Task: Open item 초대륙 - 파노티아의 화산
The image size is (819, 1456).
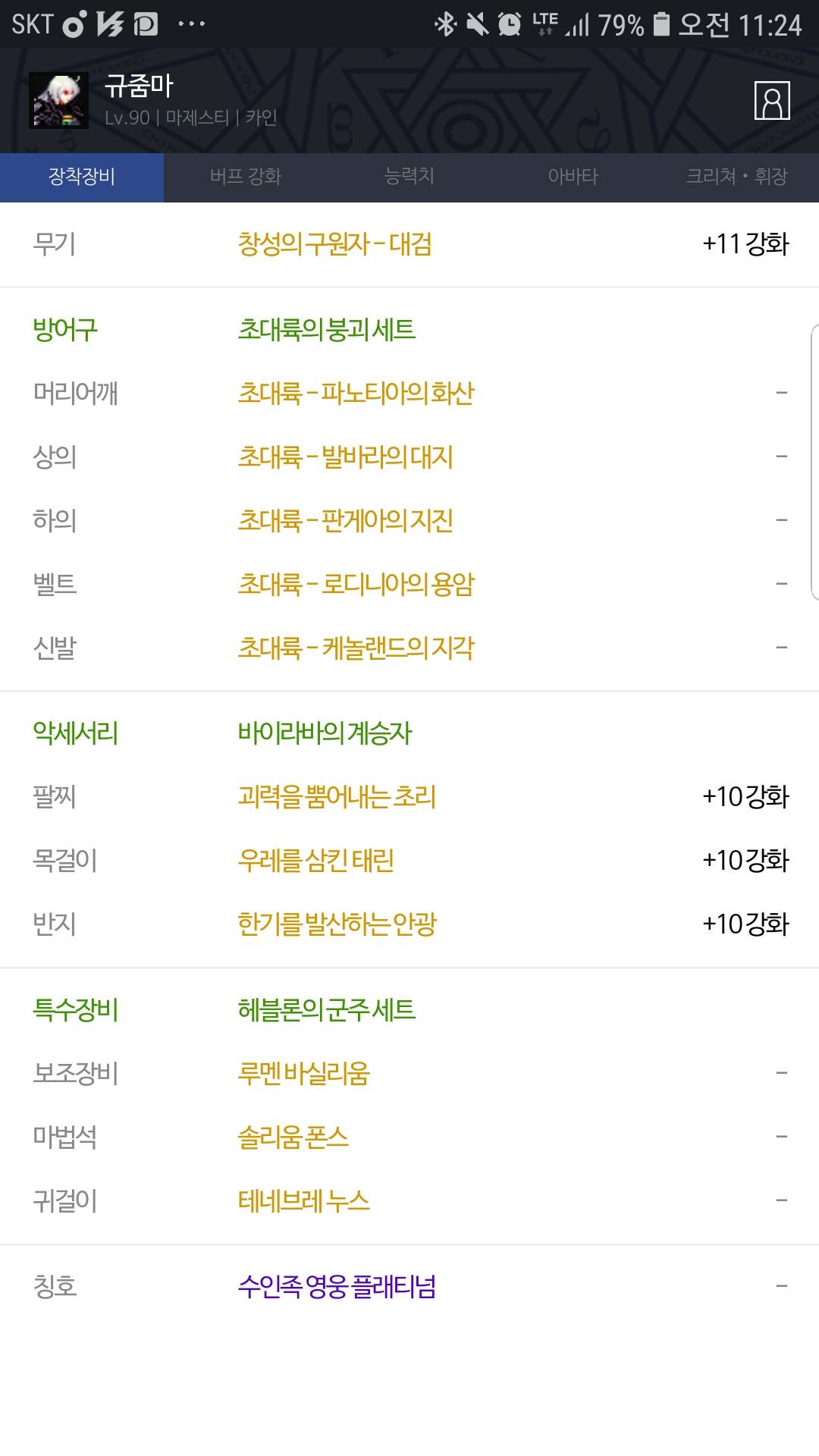Action: (x=356, y=393)
